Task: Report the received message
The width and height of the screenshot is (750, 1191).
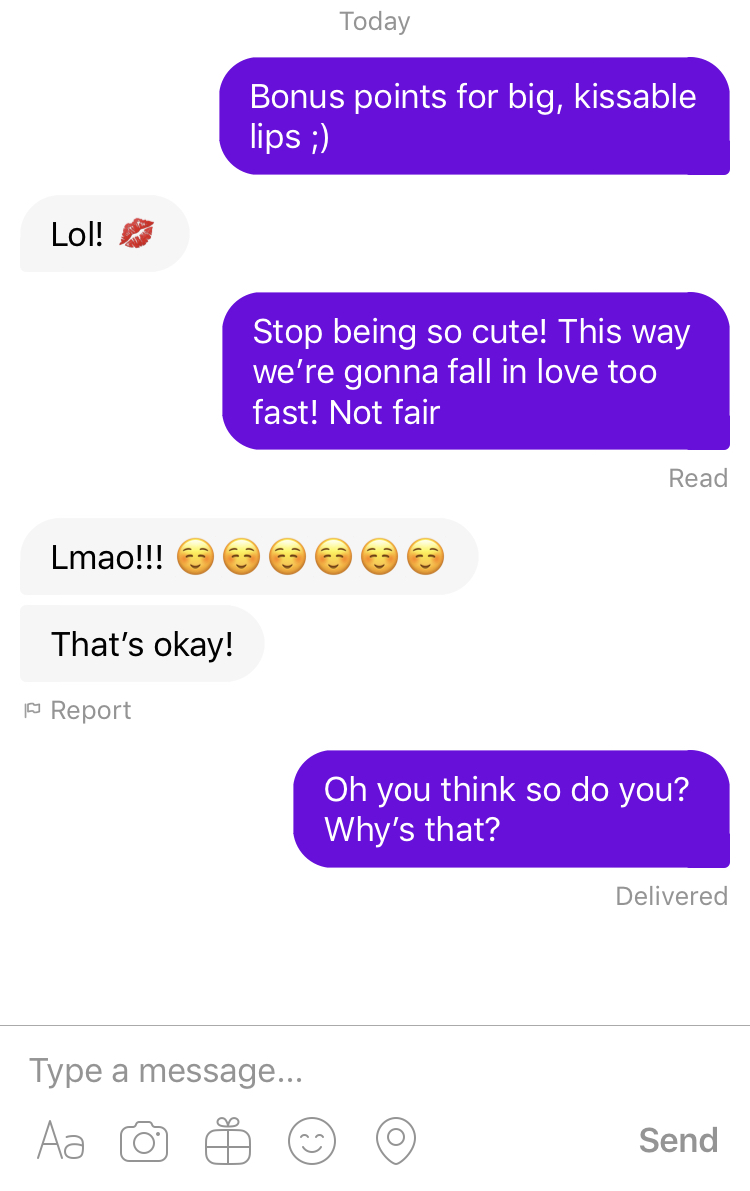Action: [78, 711]
